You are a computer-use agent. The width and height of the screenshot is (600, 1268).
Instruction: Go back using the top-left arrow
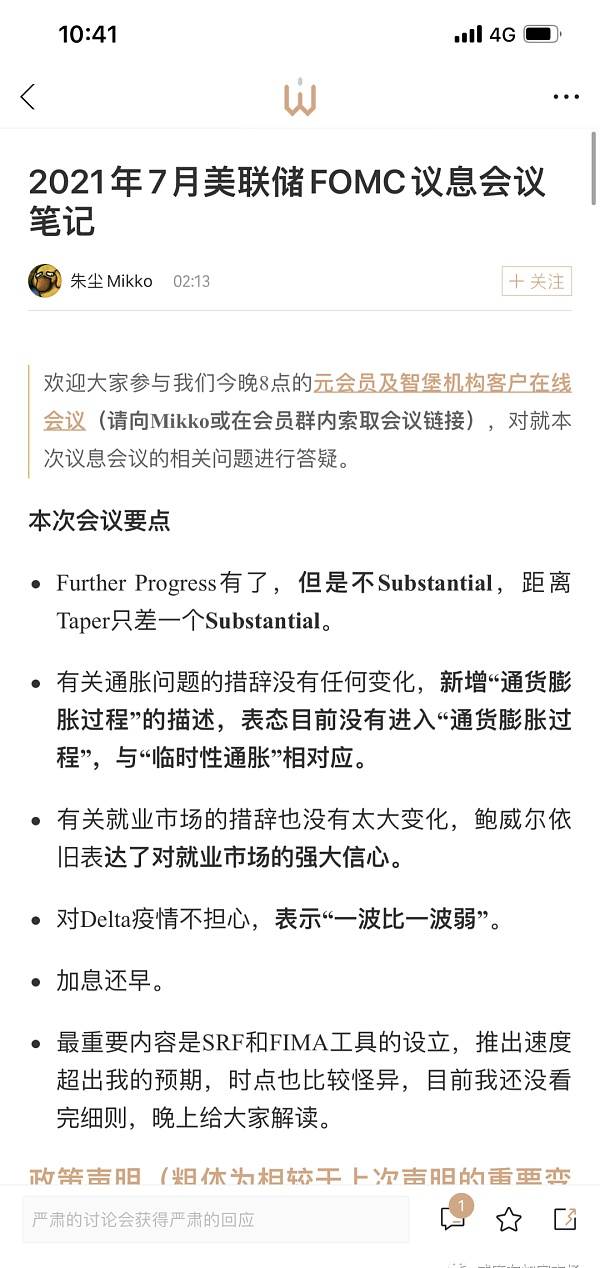click(27, 97)
